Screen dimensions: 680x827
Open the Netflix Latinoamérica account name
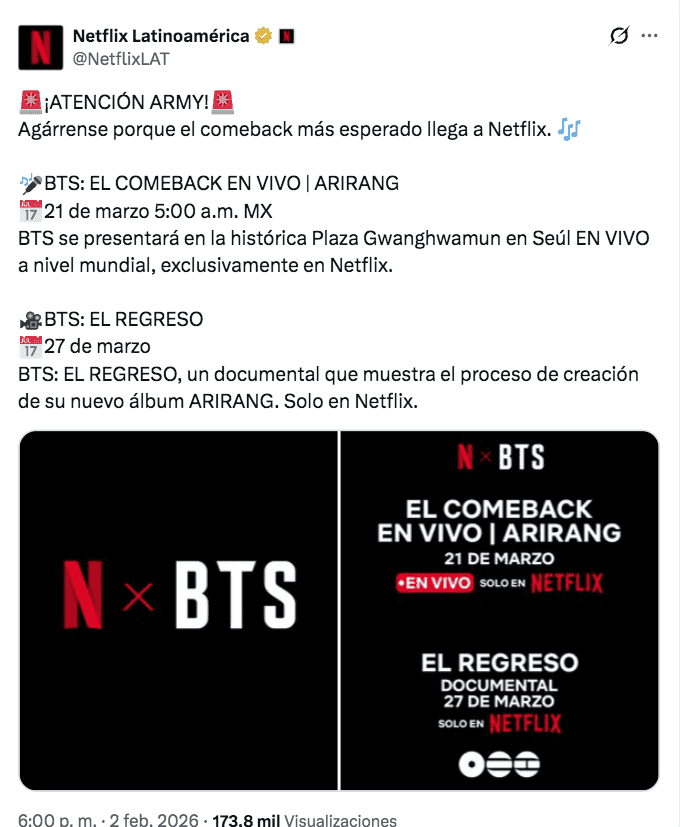coord(161,36)
